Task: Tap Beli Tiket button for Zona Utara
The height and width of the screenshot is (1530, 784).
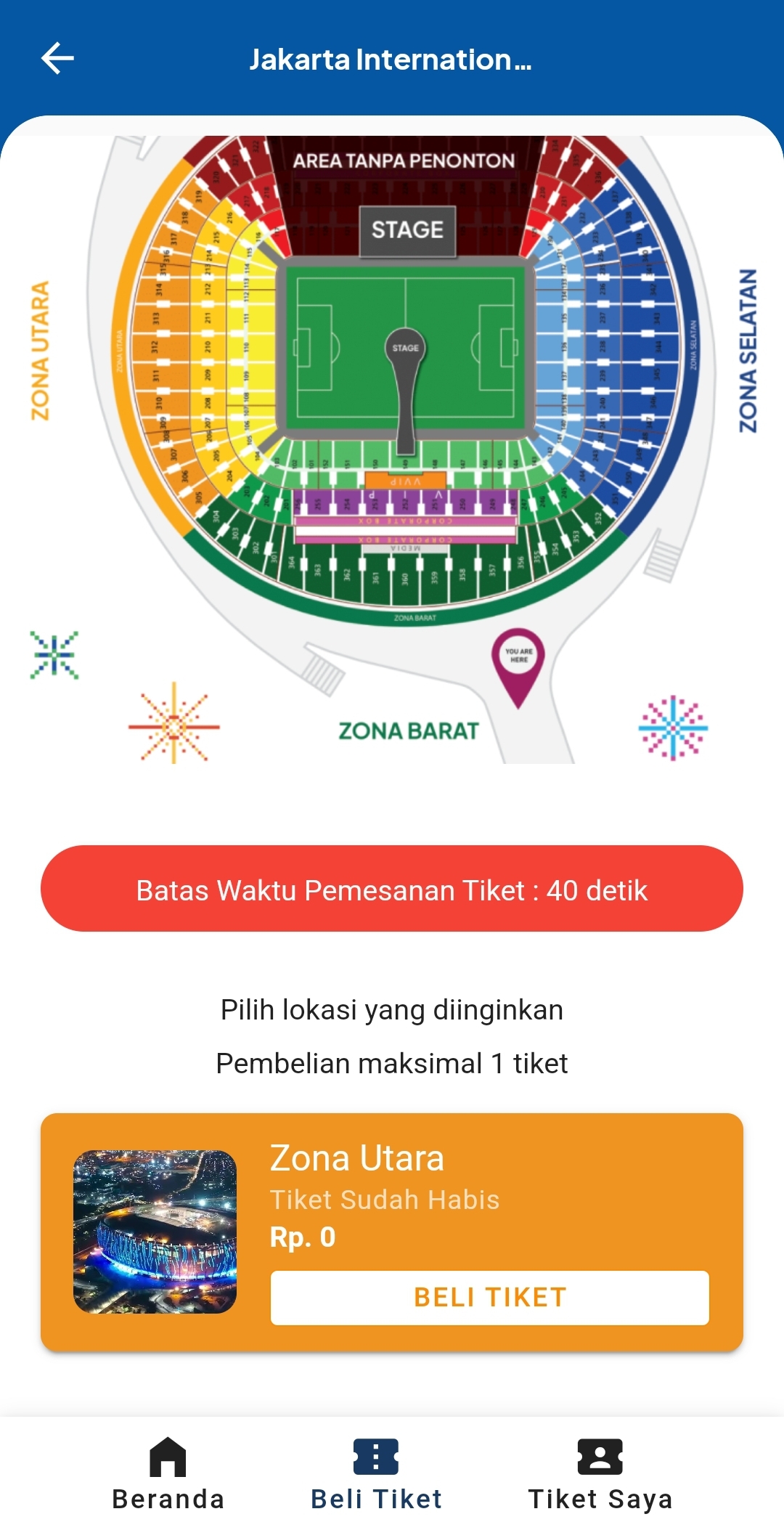Action: tap(489, 1297)
